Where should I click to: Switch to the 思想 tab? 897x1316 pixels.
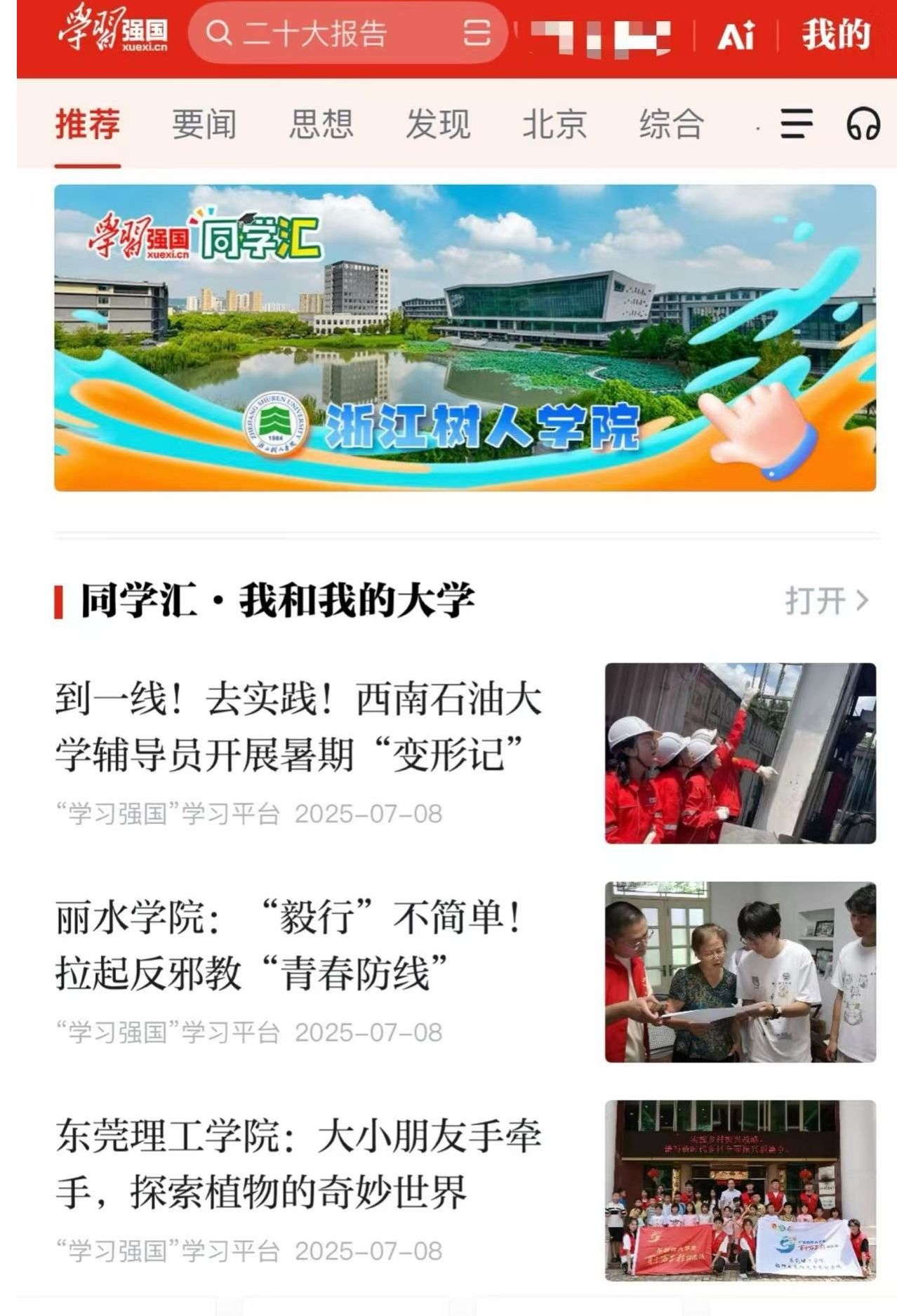point(321,125)
